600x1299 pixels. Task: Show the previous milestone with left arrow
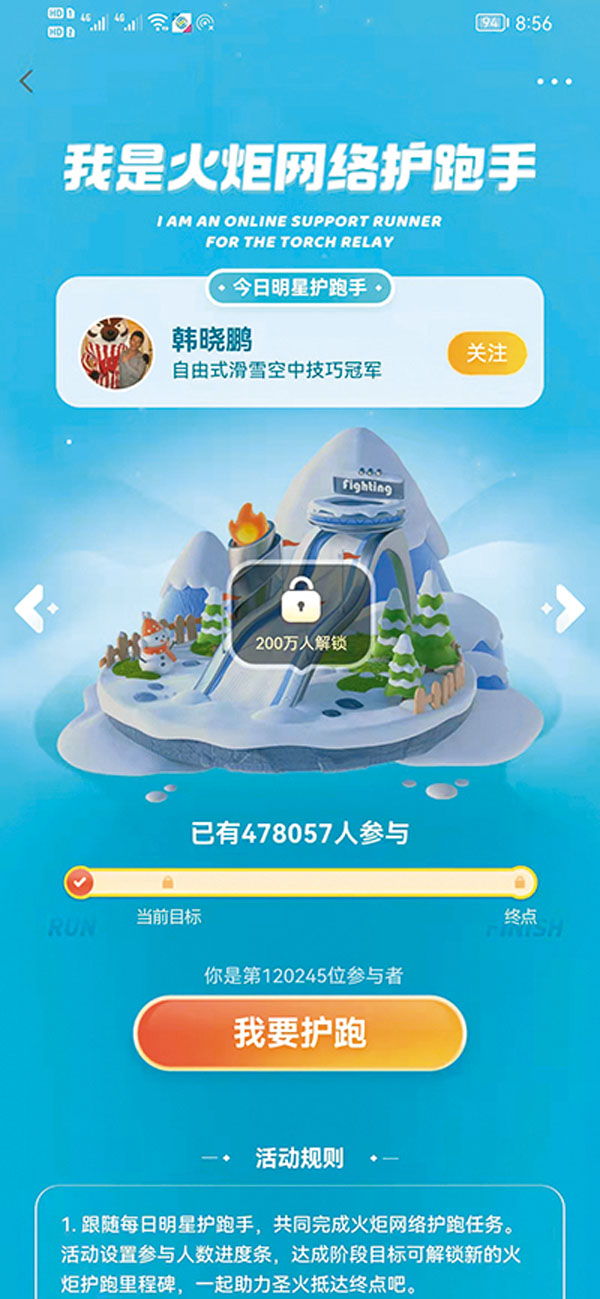coord(30,607)
